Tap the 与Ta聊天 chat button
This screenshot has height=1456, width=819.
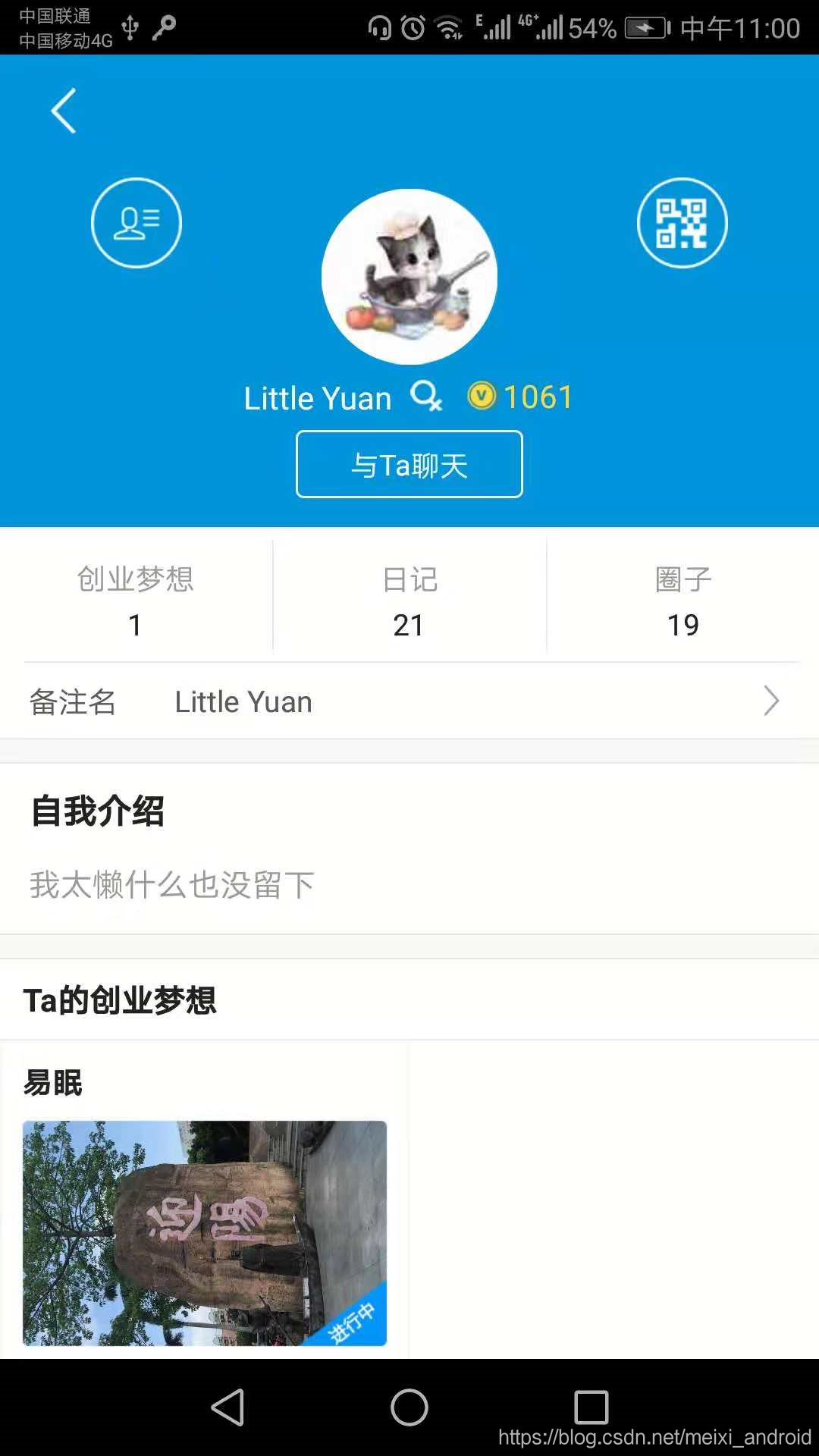tap(409, 464)
